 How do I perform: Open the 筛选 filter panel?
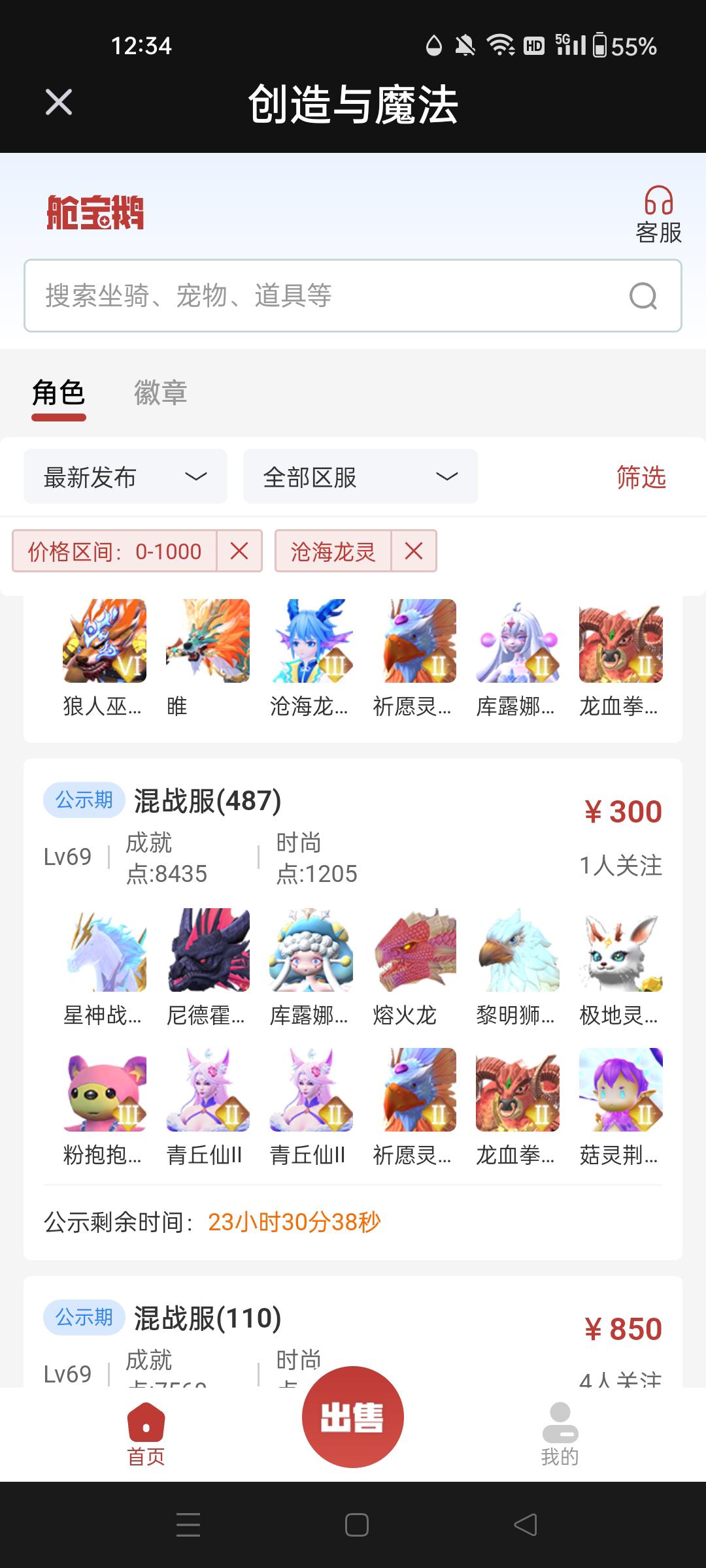point(641,478)
